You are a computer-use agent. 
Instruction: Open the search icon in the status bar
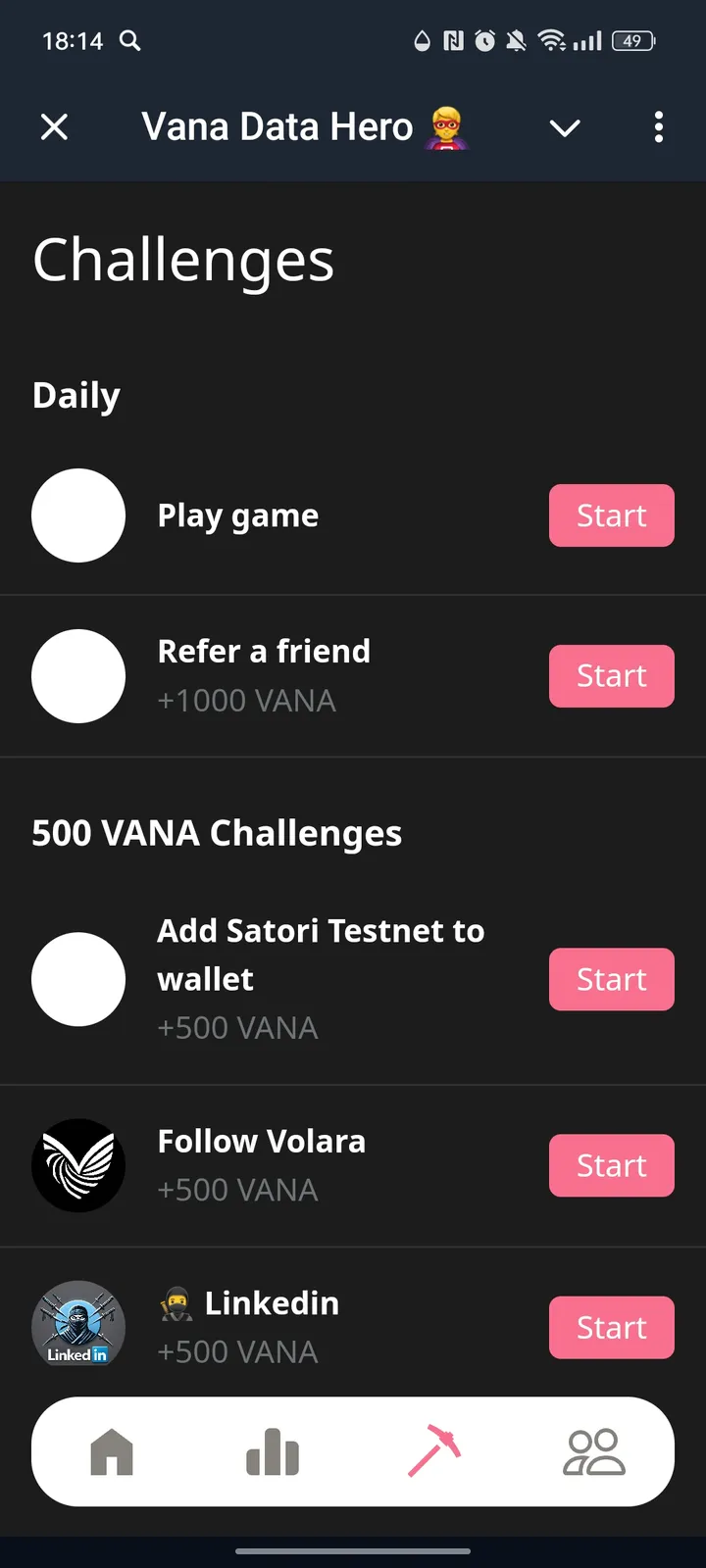(128, 41)
